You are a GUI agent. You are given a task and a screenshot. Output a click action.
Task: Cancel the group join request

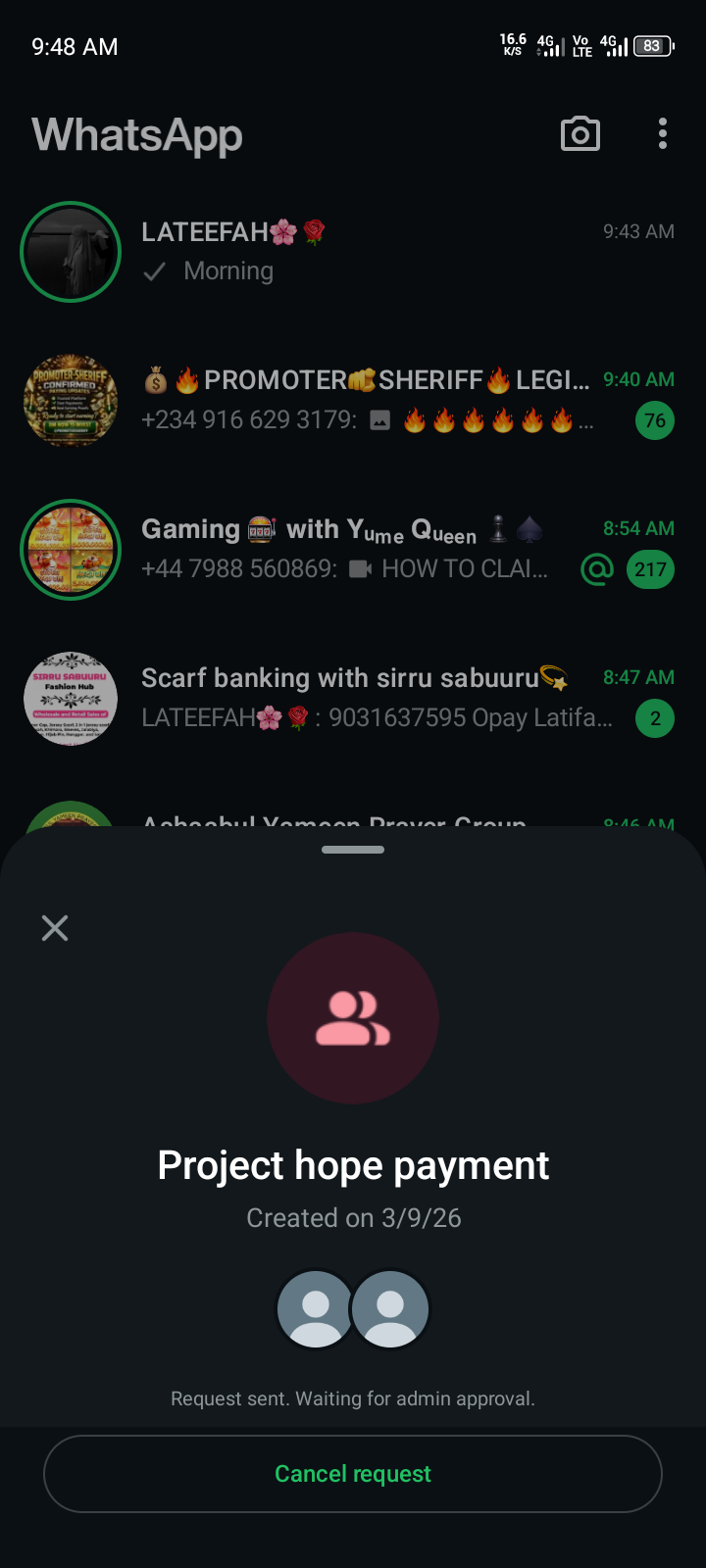353,1474
